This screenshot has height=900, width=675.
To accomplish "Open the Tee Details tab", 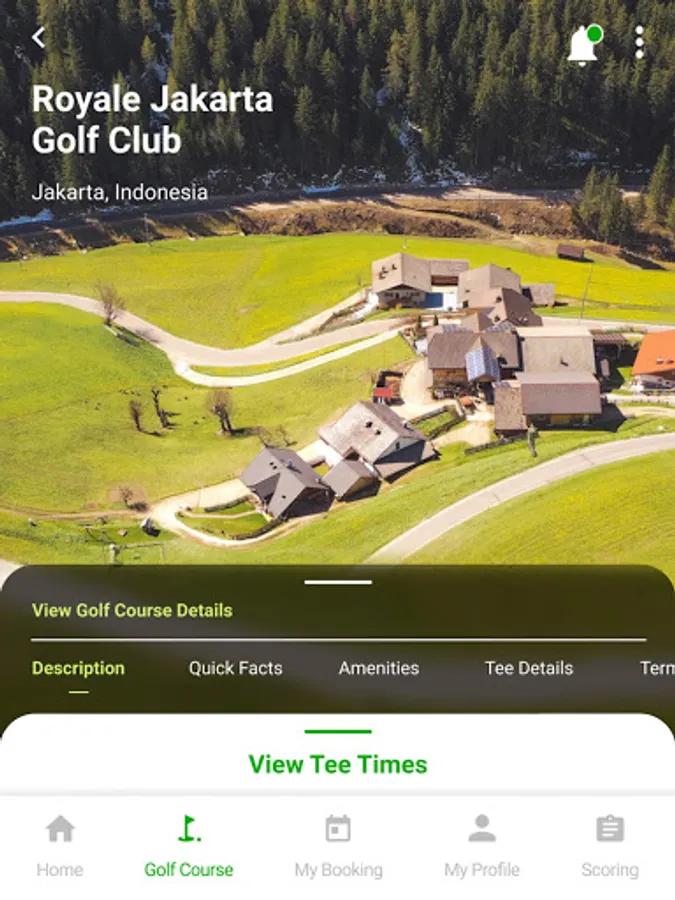I will pos(529,668).
